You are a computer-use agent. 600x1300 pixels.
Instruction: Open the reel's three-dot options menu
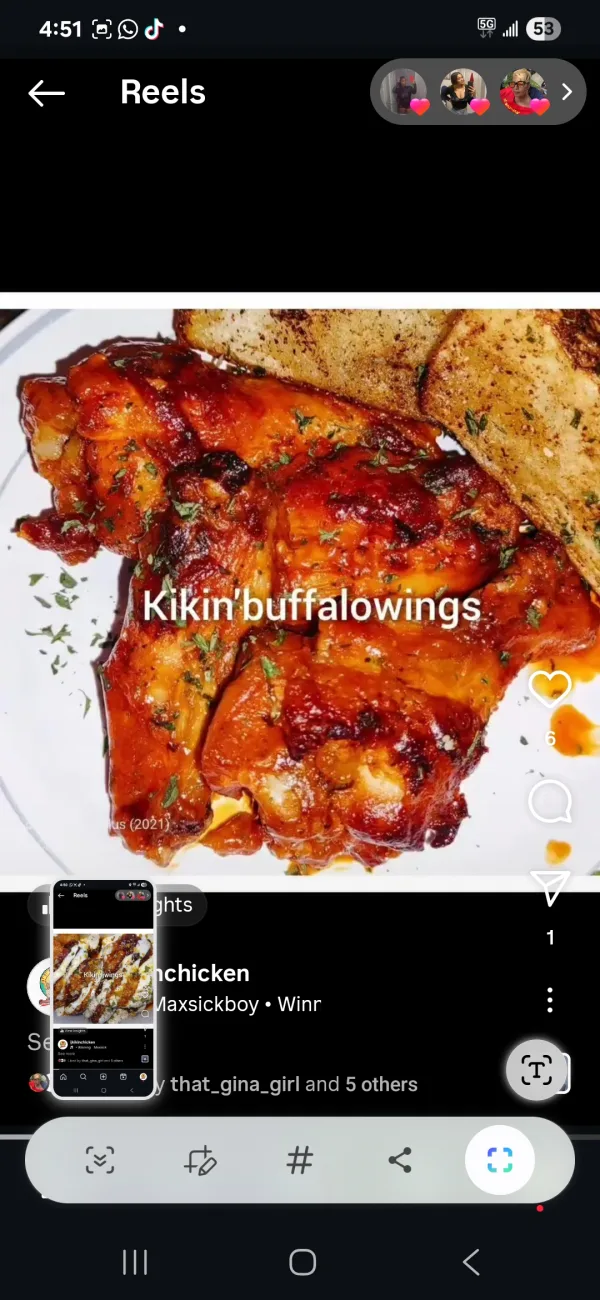[x=549, y=999]
